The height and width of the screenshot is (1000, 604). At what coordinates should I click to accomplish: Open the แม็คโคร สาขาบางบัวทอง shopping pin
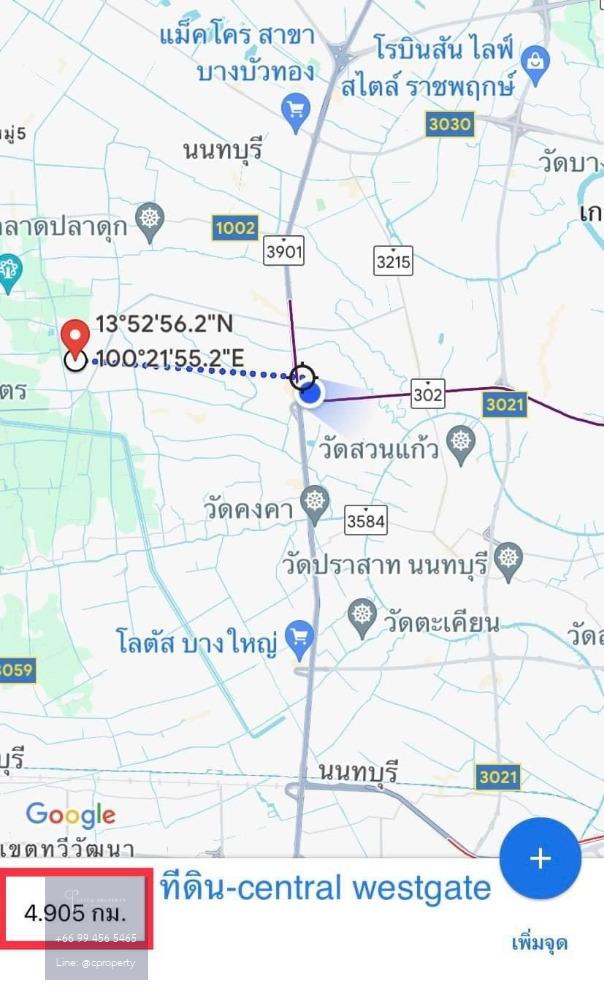295,113
